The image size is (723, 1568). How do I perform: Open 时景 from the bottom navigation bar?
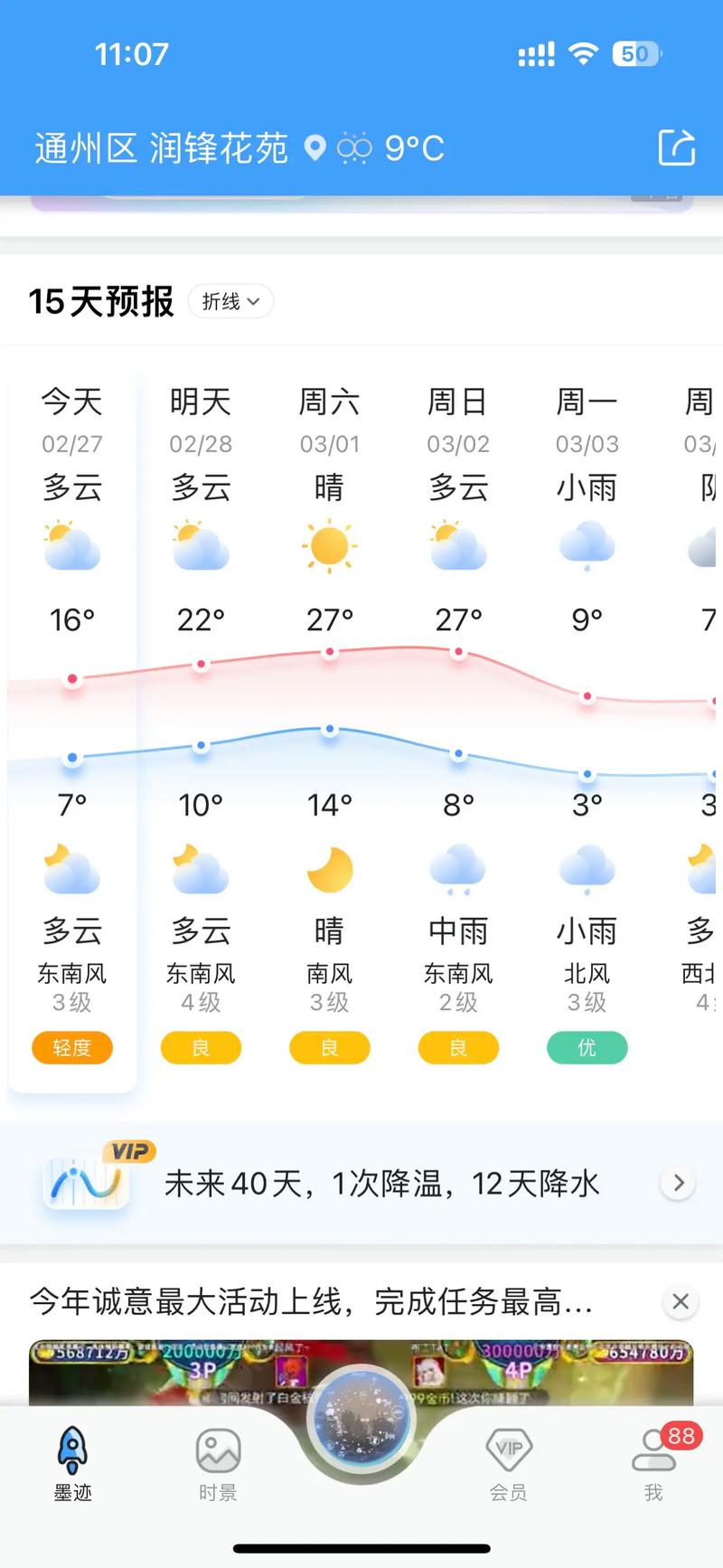pyautogui.click(x=217, y=1451)
